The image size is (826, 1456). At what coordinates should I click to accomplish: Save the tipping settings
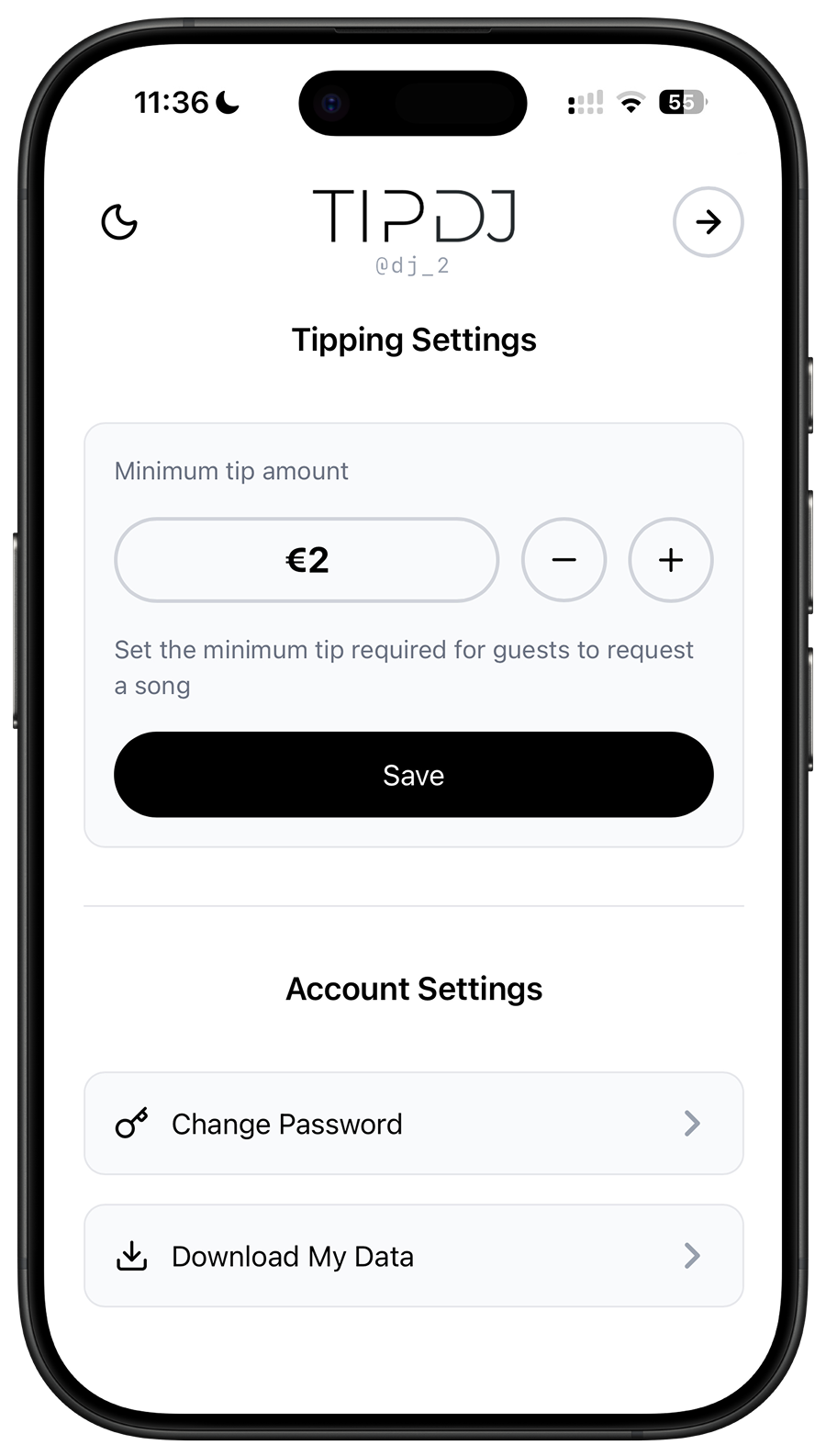(x=413, y=775)
